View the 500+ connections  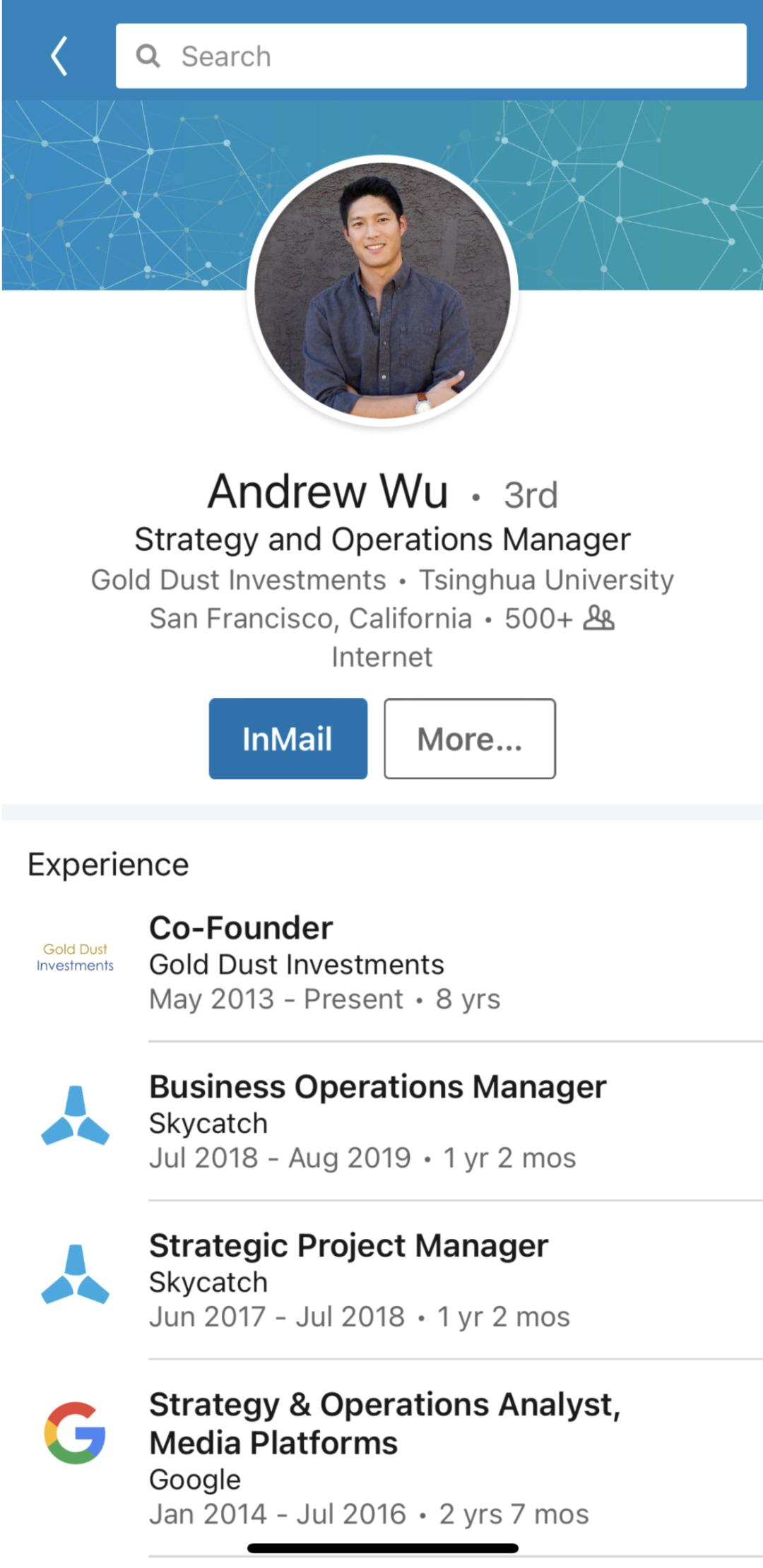pyautogui.click(x=558, y=619)
